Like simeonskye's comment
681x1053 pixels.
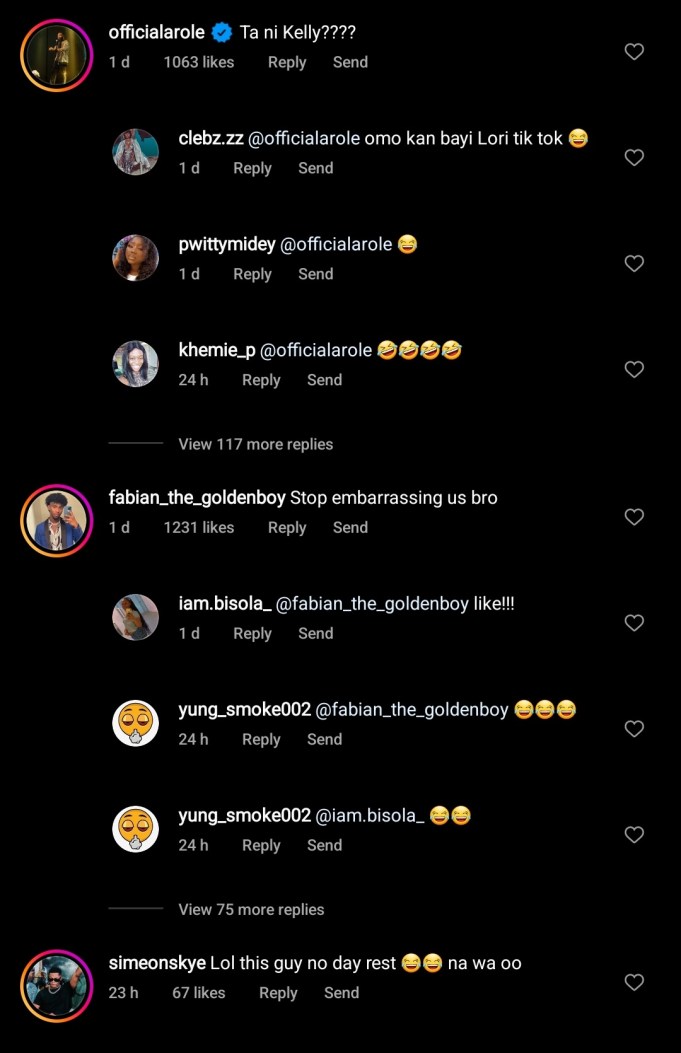pos(634,982)
